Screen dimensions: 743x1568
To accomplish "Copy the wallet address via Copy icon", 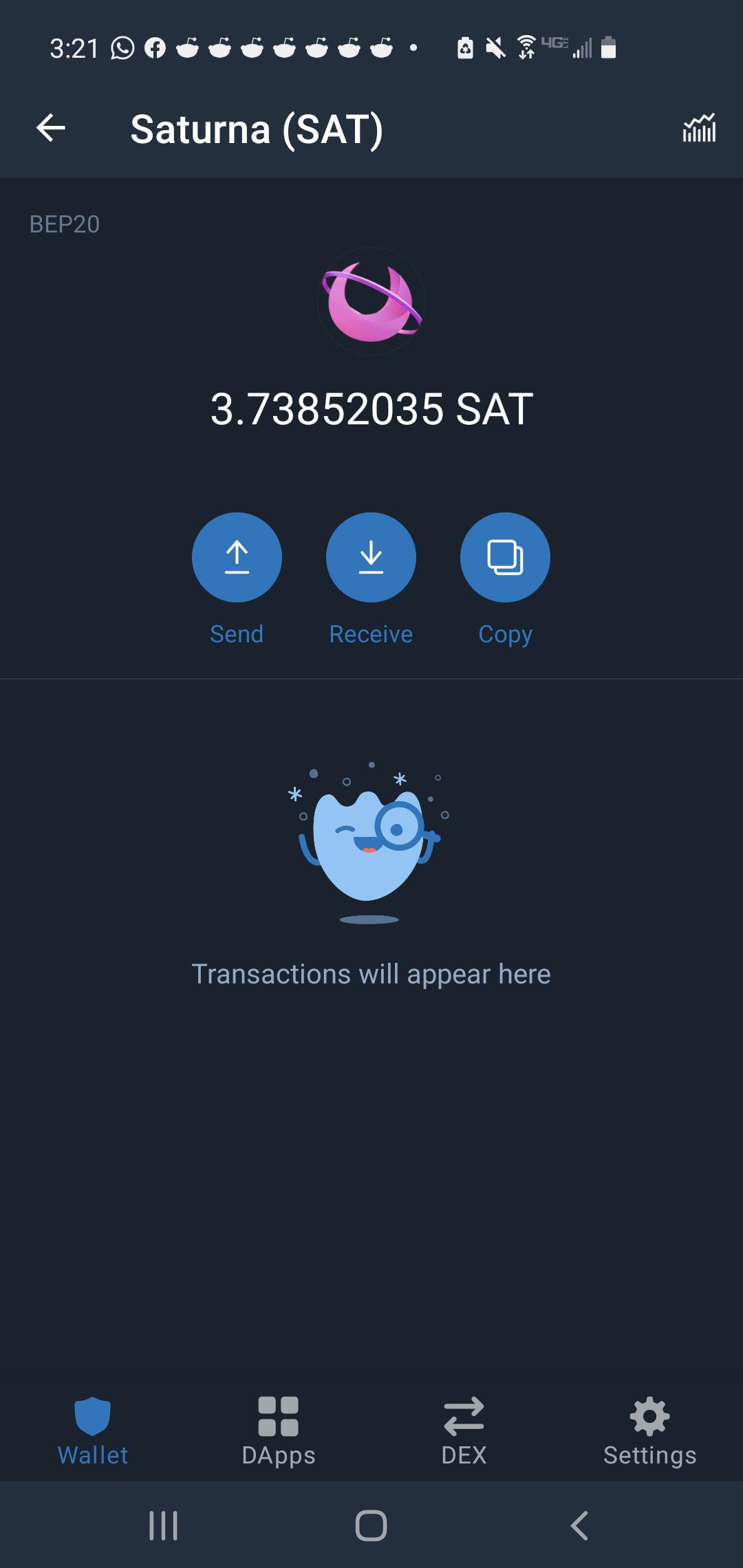I will coord(504,558).
